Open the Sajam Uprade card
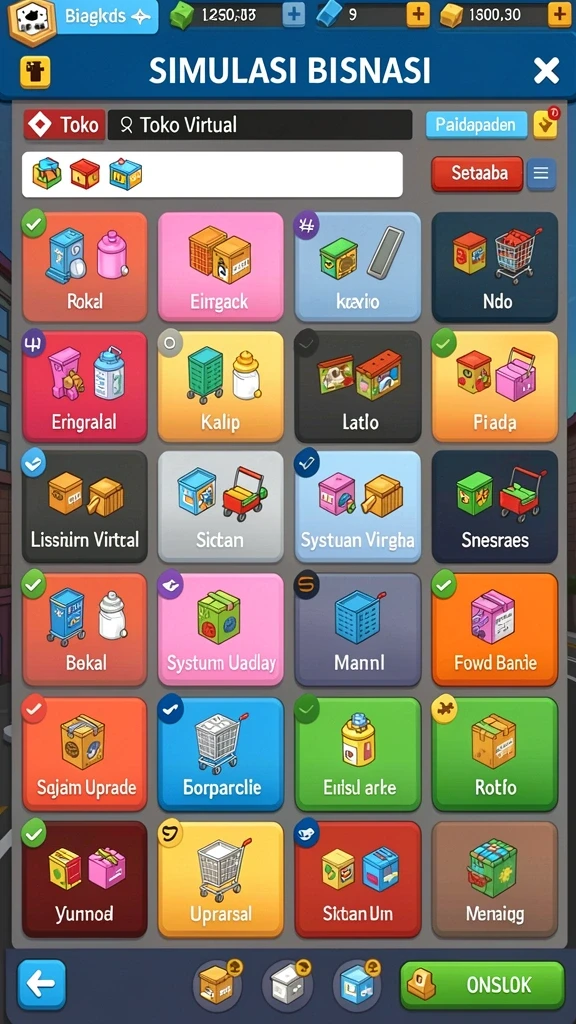The width and height of the screenshot is (576, 1024). point(85,754)
